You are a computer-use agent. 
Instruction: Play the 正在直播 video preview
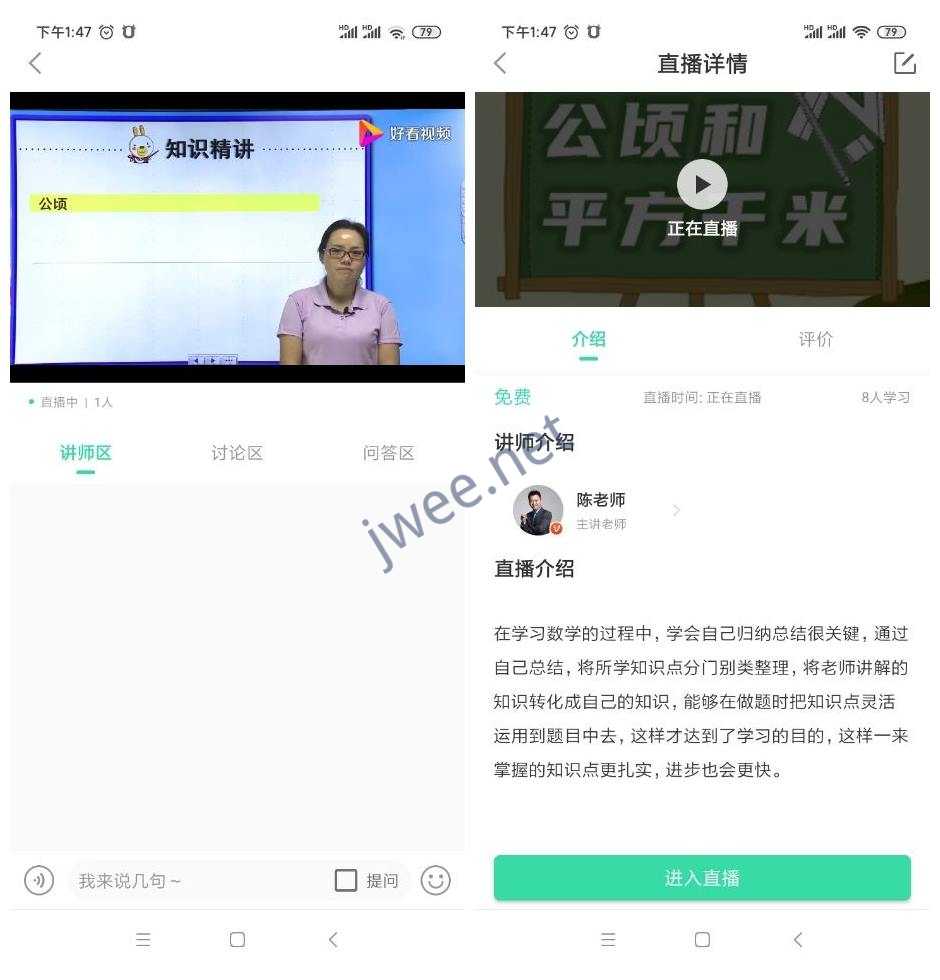(x=702, y=185)
